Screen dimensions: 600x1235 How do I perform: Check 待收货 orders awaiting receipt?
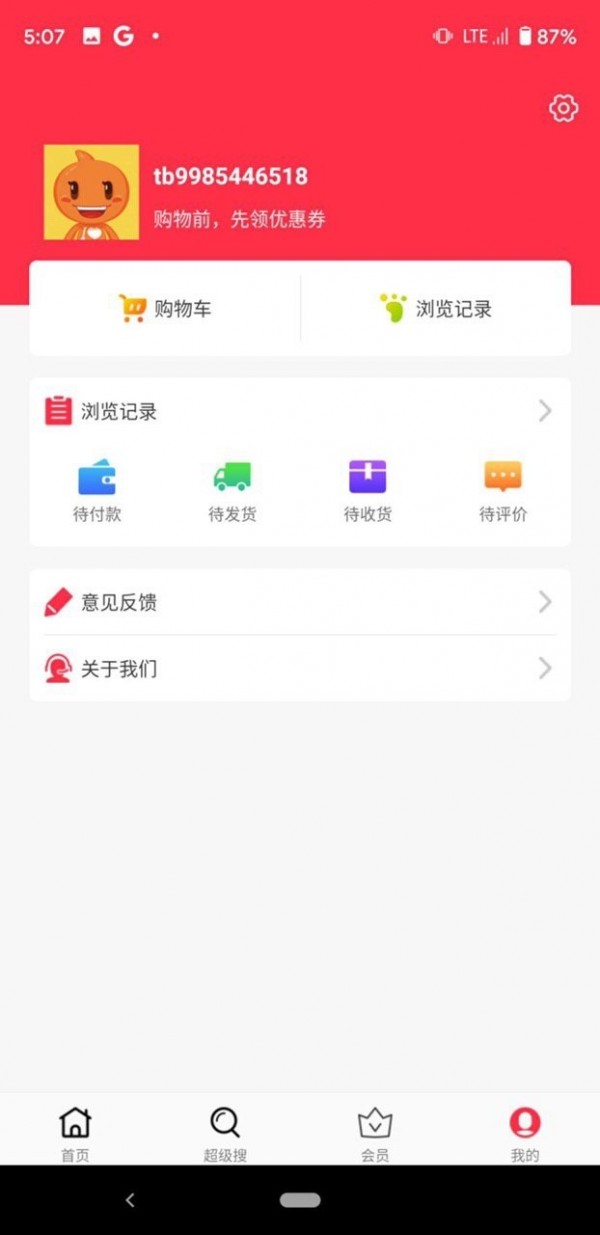coord(367,491)
